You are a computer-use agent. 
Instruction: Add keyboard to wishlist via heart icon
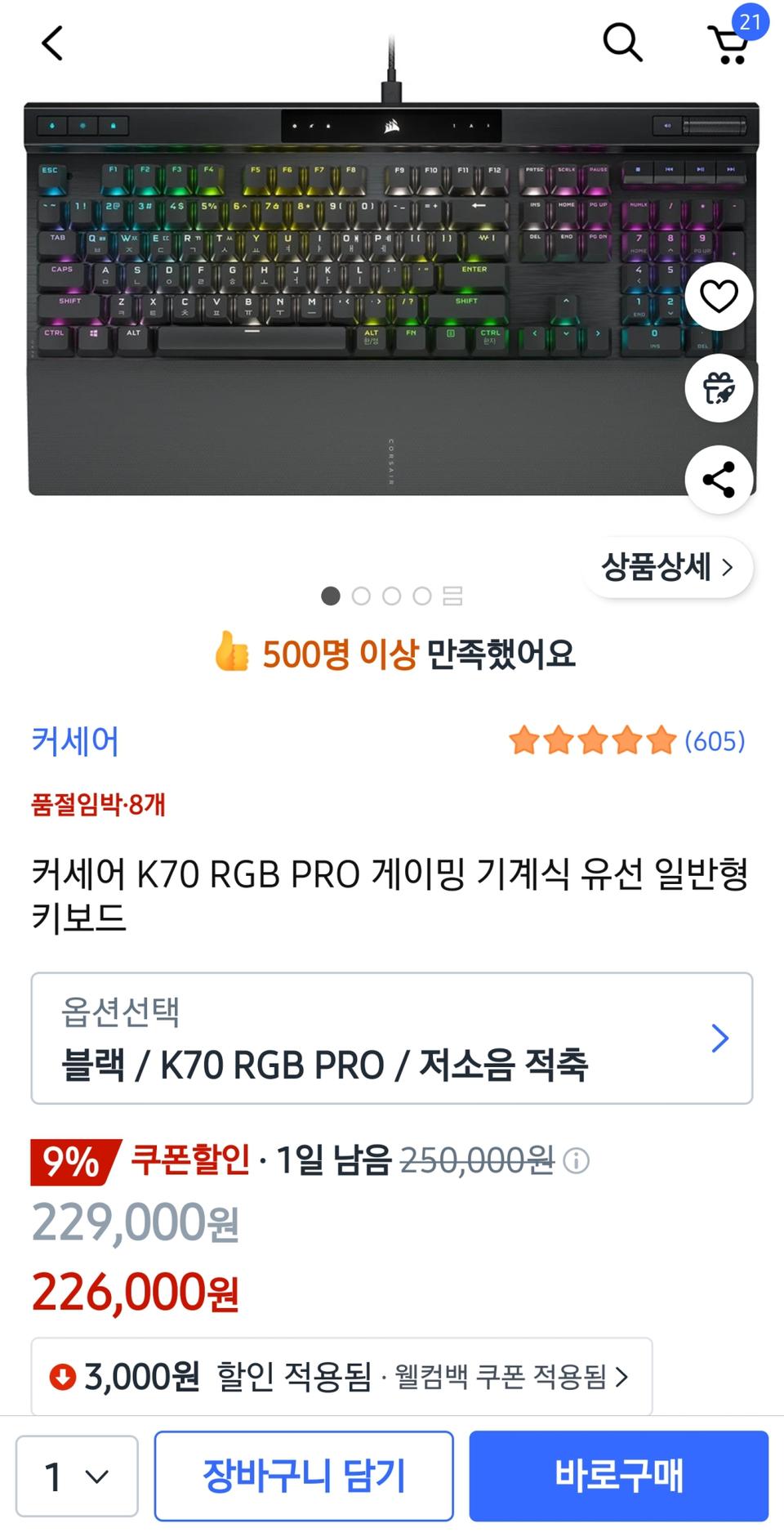point(718,297)
